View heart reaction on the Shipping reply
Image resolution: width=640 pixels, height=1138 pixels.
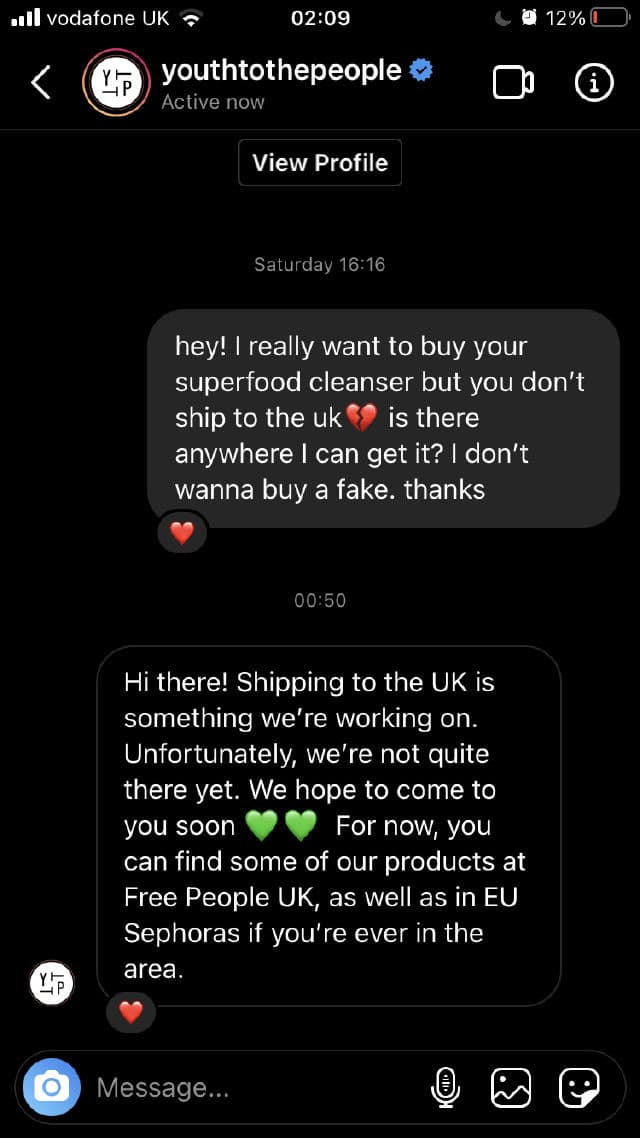tap(131, 1012)
